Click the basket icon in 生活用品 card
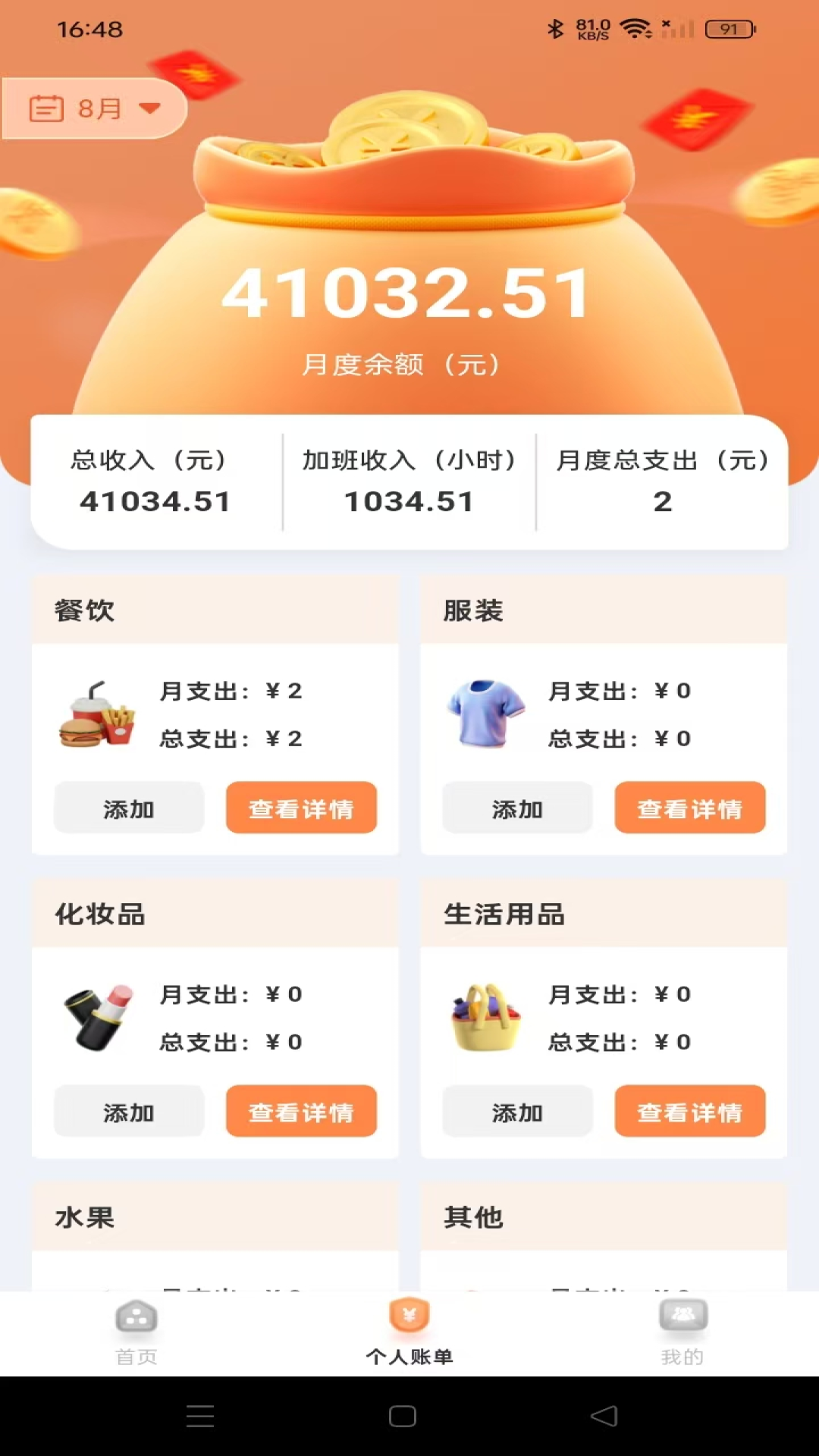Image resolution: width=819 pixels, height=1456 pixels. pos(485,1018)
